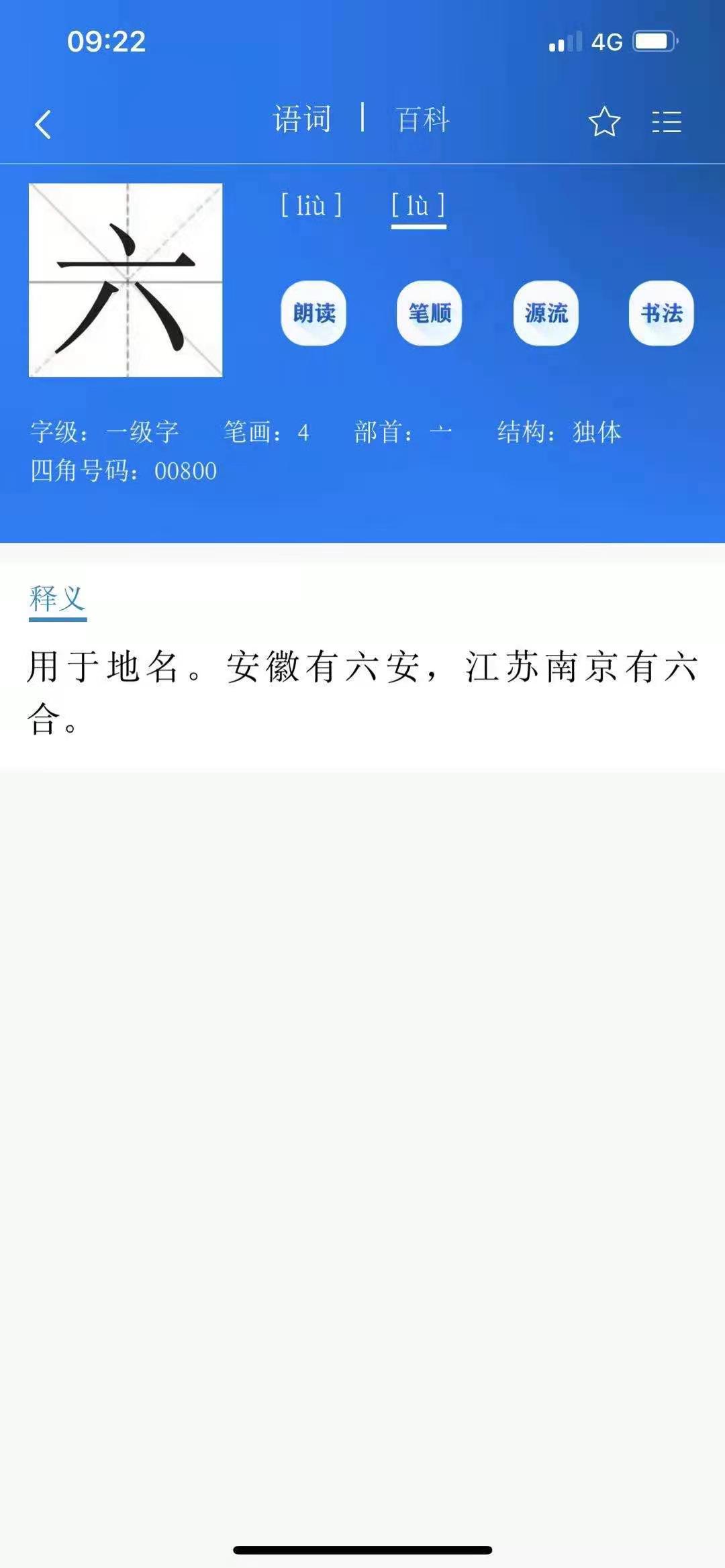The height and width of the screenshot is (1568, 725).
Task: Open the 释义 definition tab
Action: [x=58, y=598]
